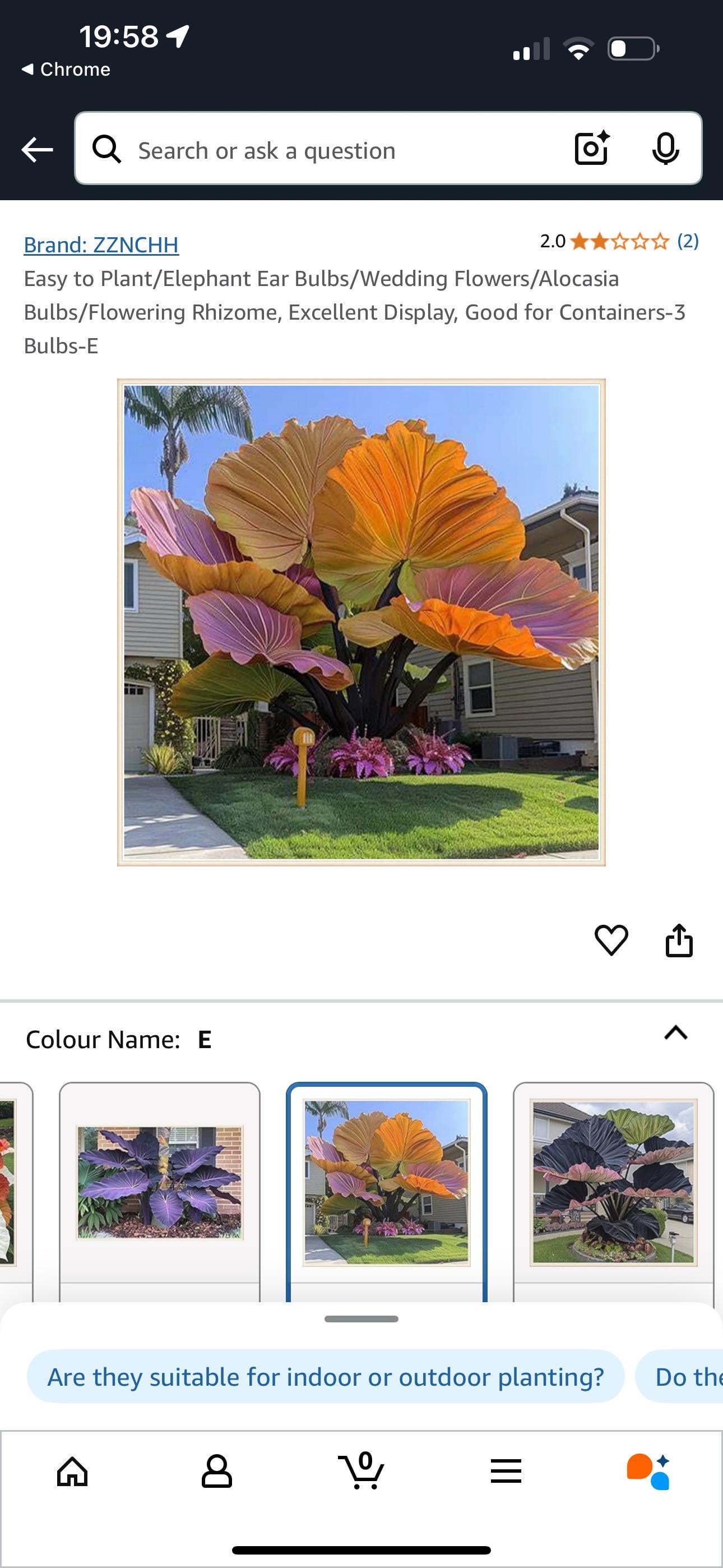Collapse the Colour Name section
Screen dimensions: 723x1568
point(675,1033)
